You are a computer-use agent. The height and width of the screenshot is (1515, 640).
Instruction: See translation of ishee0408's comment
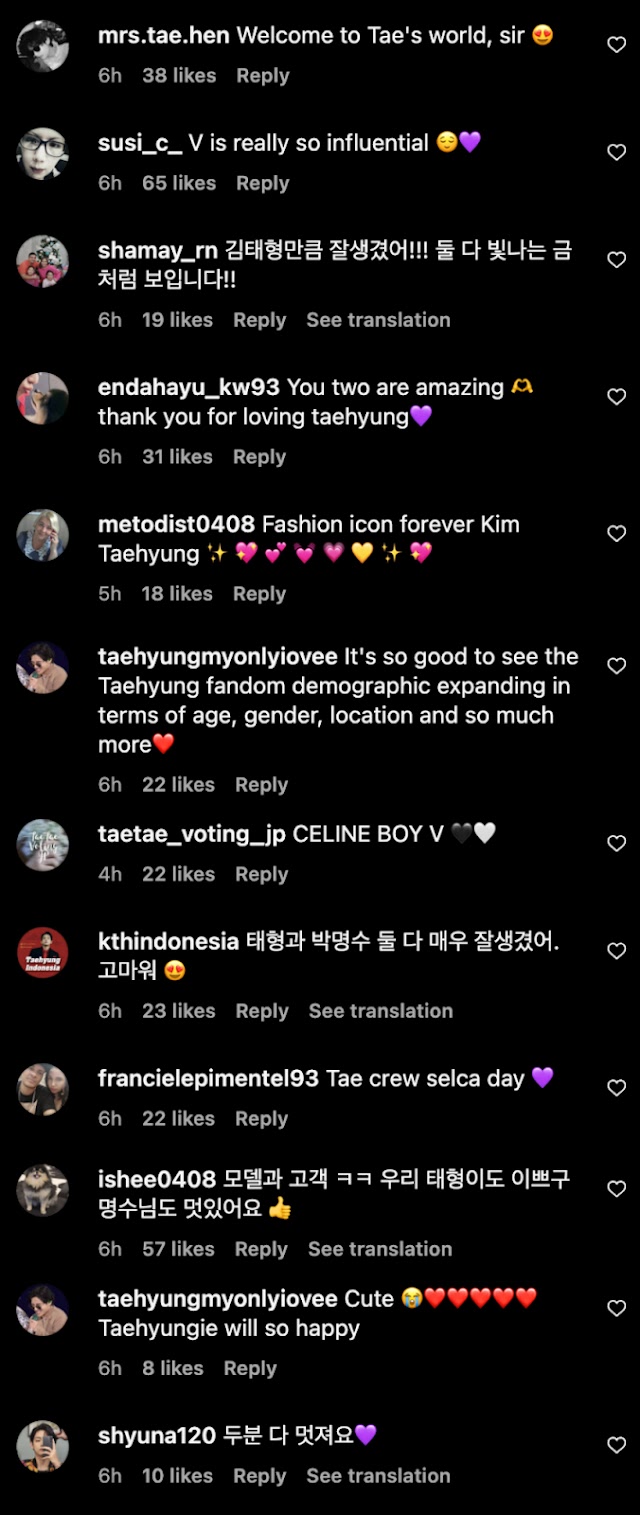point(380,1249)
